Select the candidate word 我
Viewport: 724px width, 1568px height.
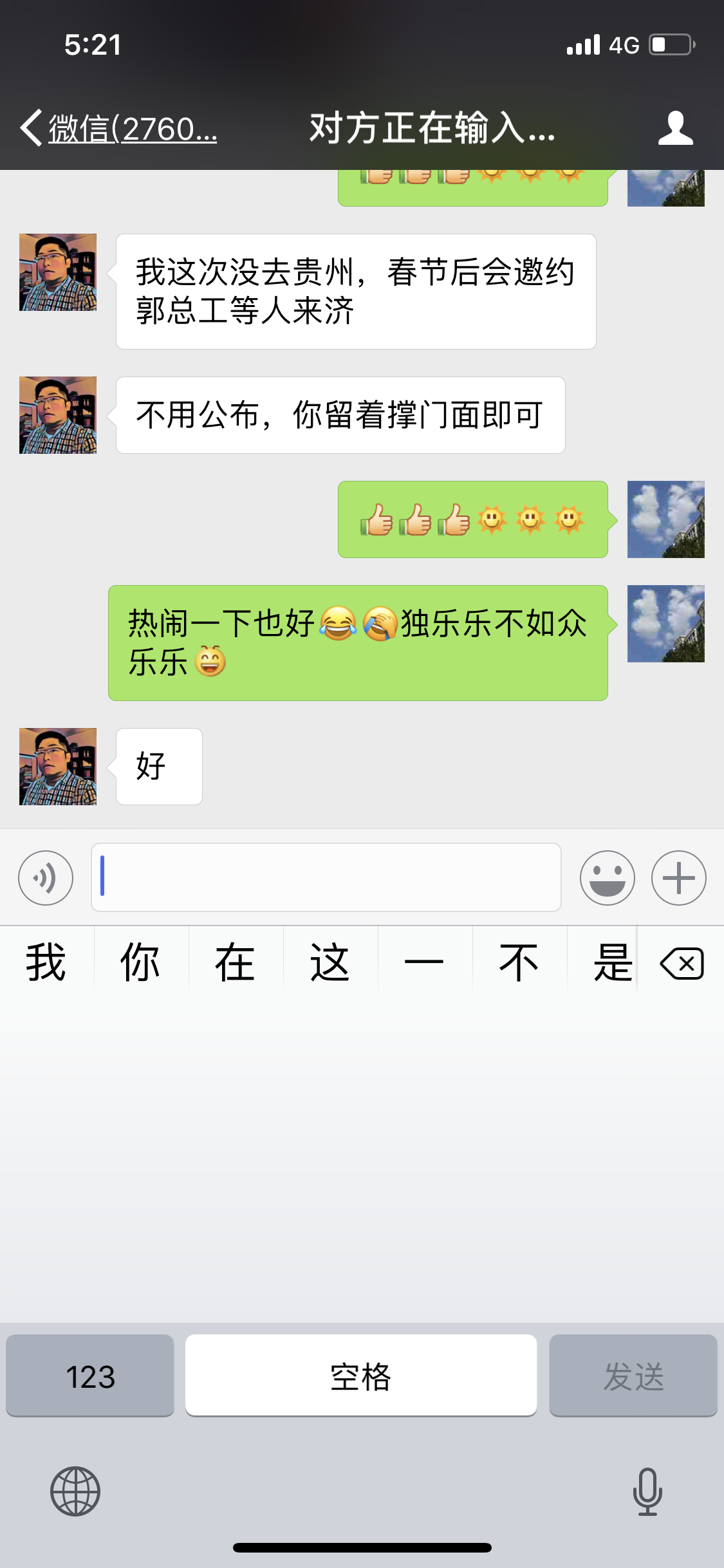[46, 963]
